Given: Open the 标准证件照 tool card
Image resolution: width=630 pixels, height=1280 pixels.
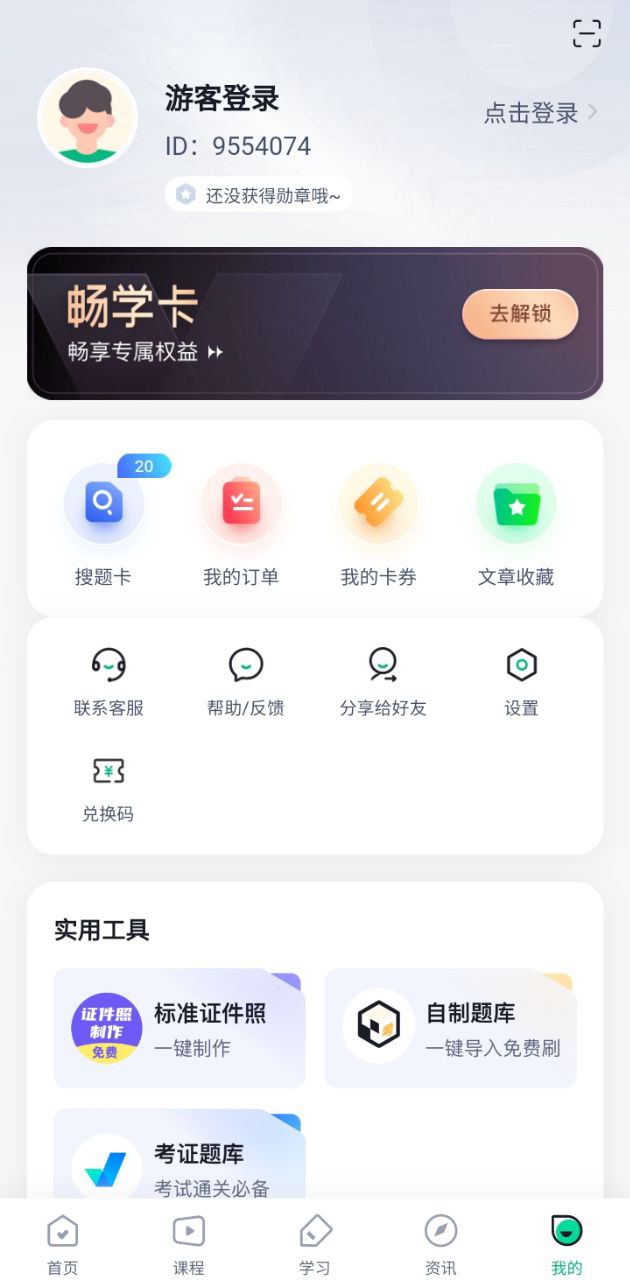Looking at the screenshot, I should click(179, 1028).
